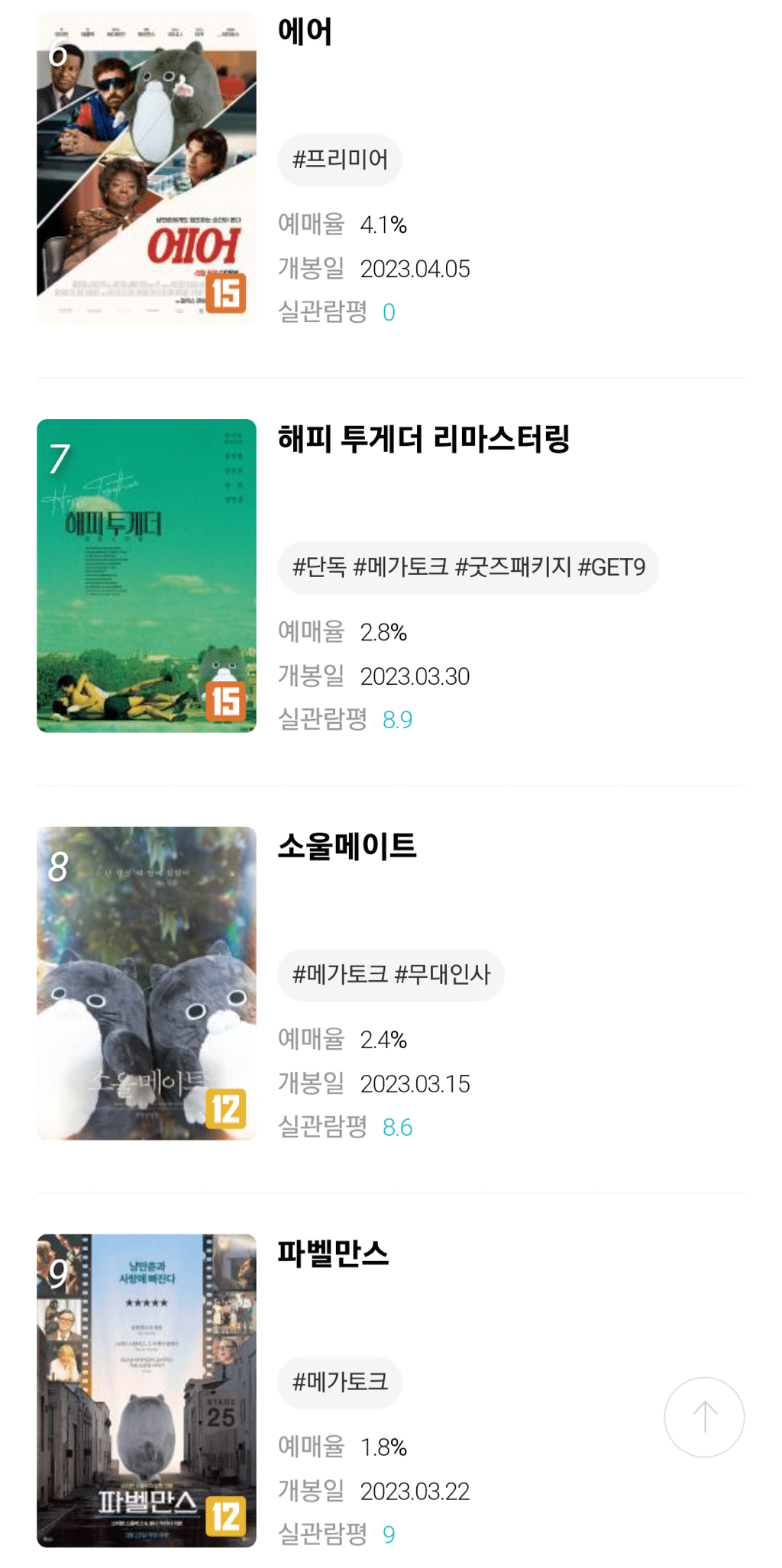This screenshot has height=1568, width=782.
Task: Click the 12 rating badge on 소울메이트 poster
Action: pos(227,1109)
